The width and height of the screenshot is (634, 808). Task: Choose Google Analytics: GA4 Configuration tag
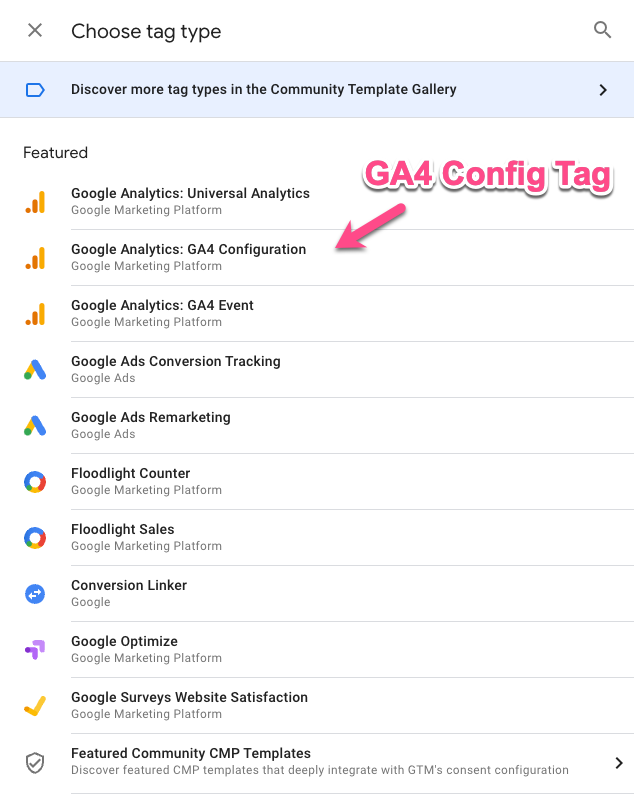(188, 257)
